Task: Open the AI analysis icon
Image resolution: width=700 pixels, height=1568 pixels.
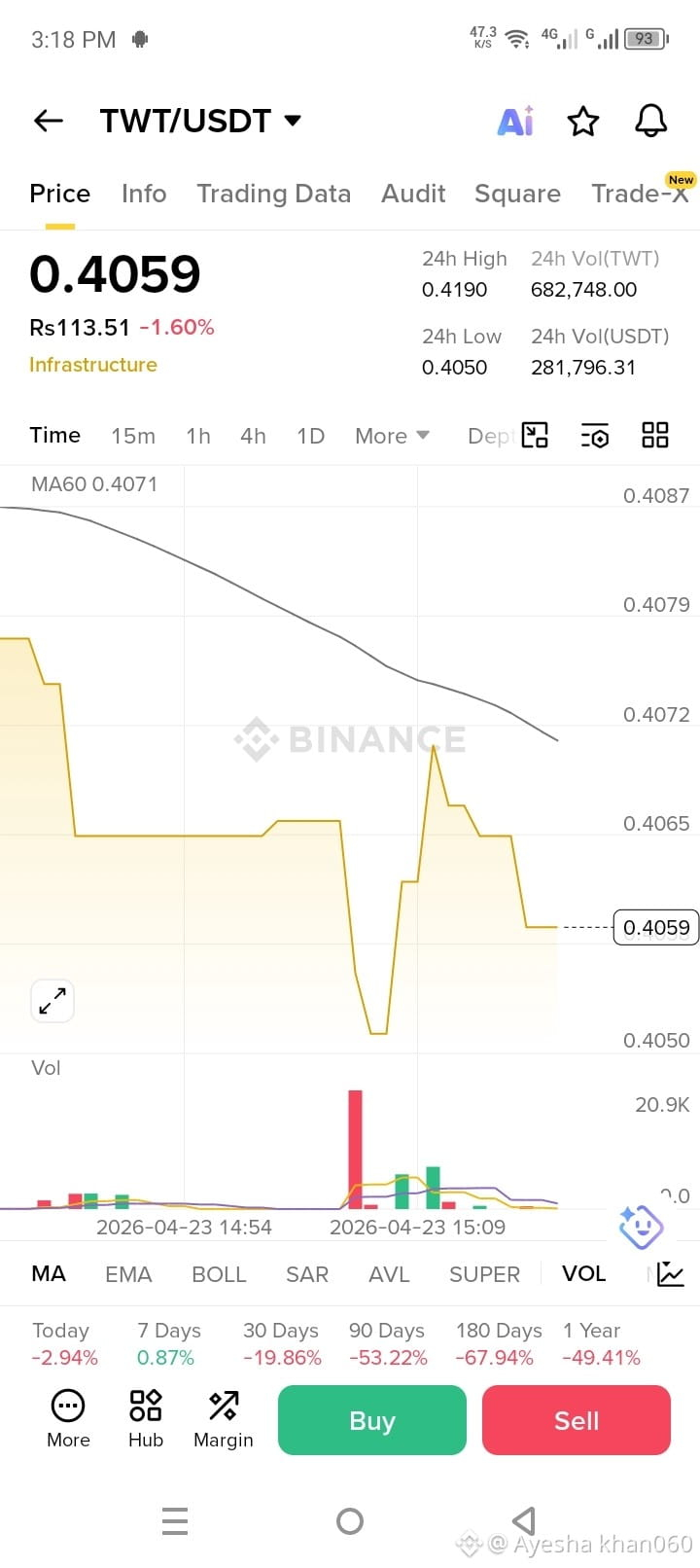Action: click(515, 121)
